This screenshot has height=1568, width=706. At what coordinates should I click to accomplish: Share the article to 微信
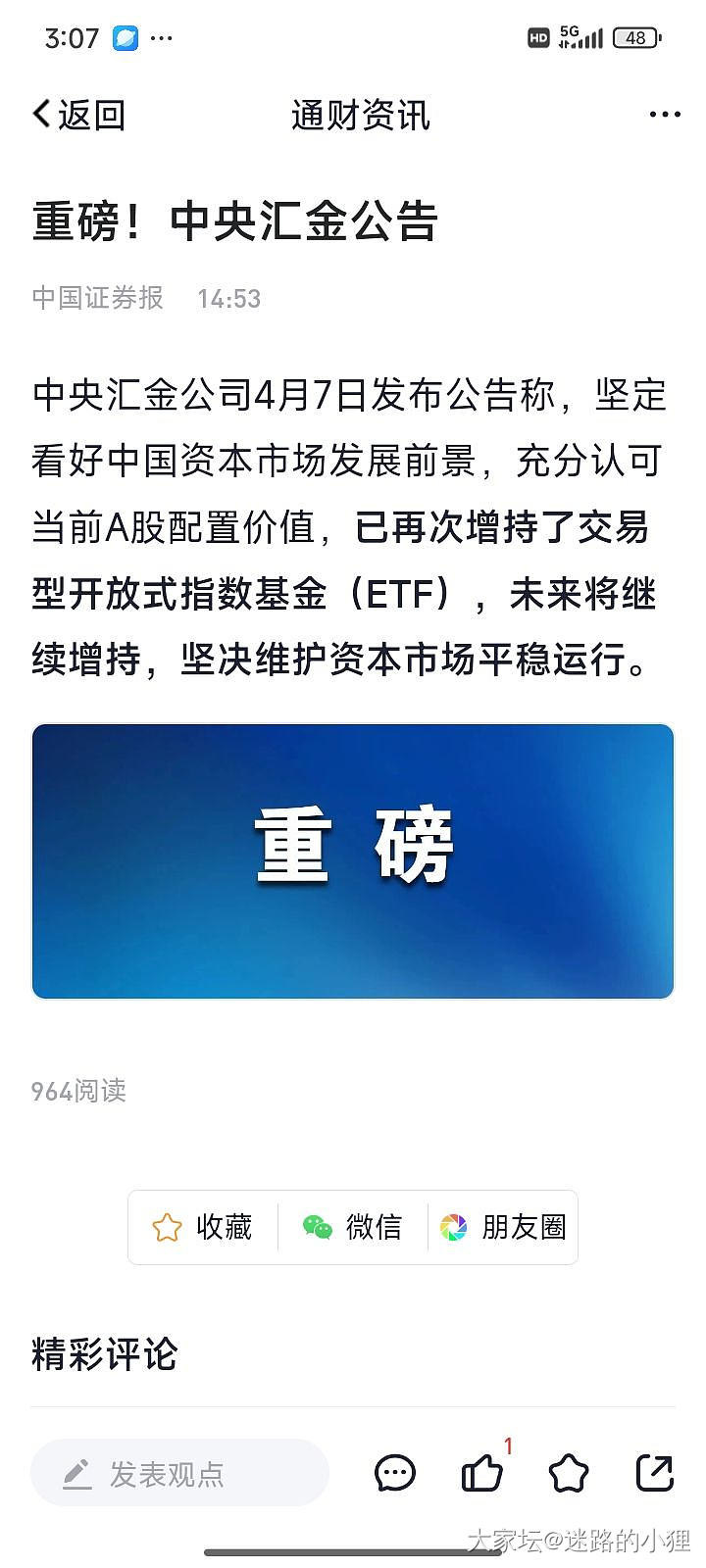(x=353, y=1227)
